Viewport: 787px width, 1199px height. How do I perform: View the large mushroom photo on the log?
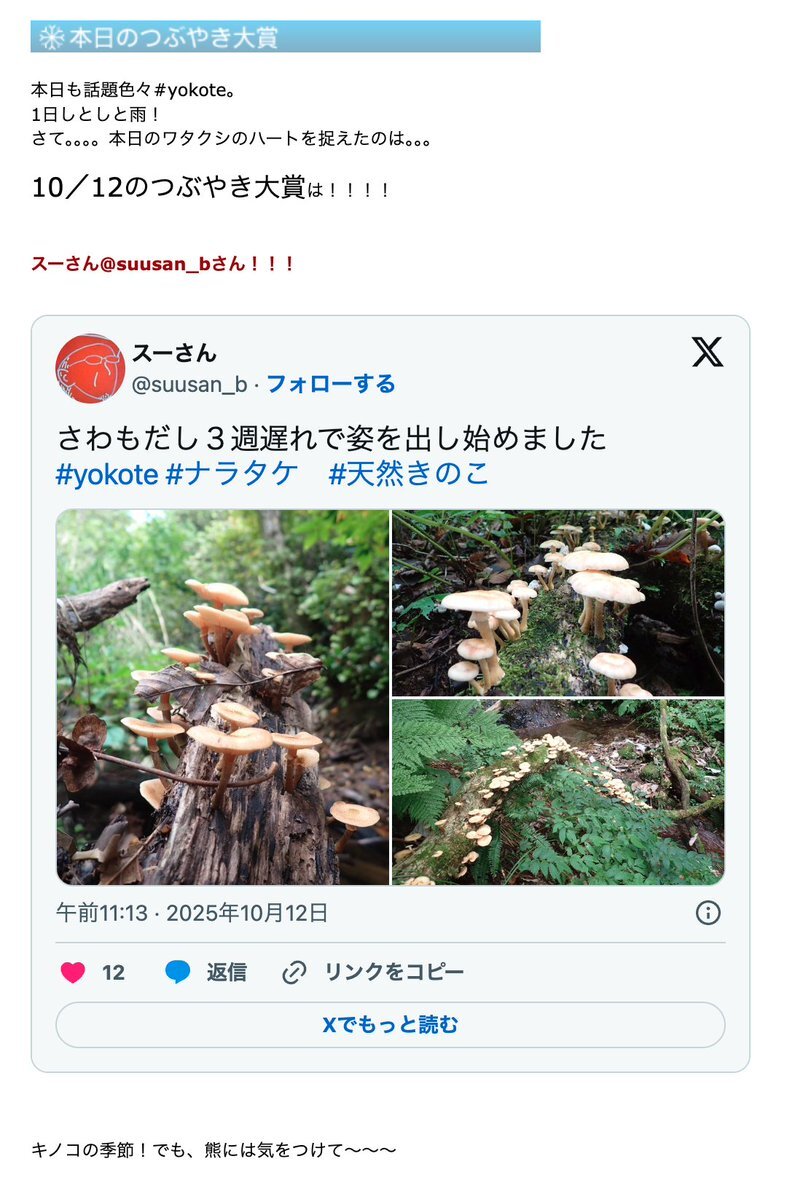[222, 697]
